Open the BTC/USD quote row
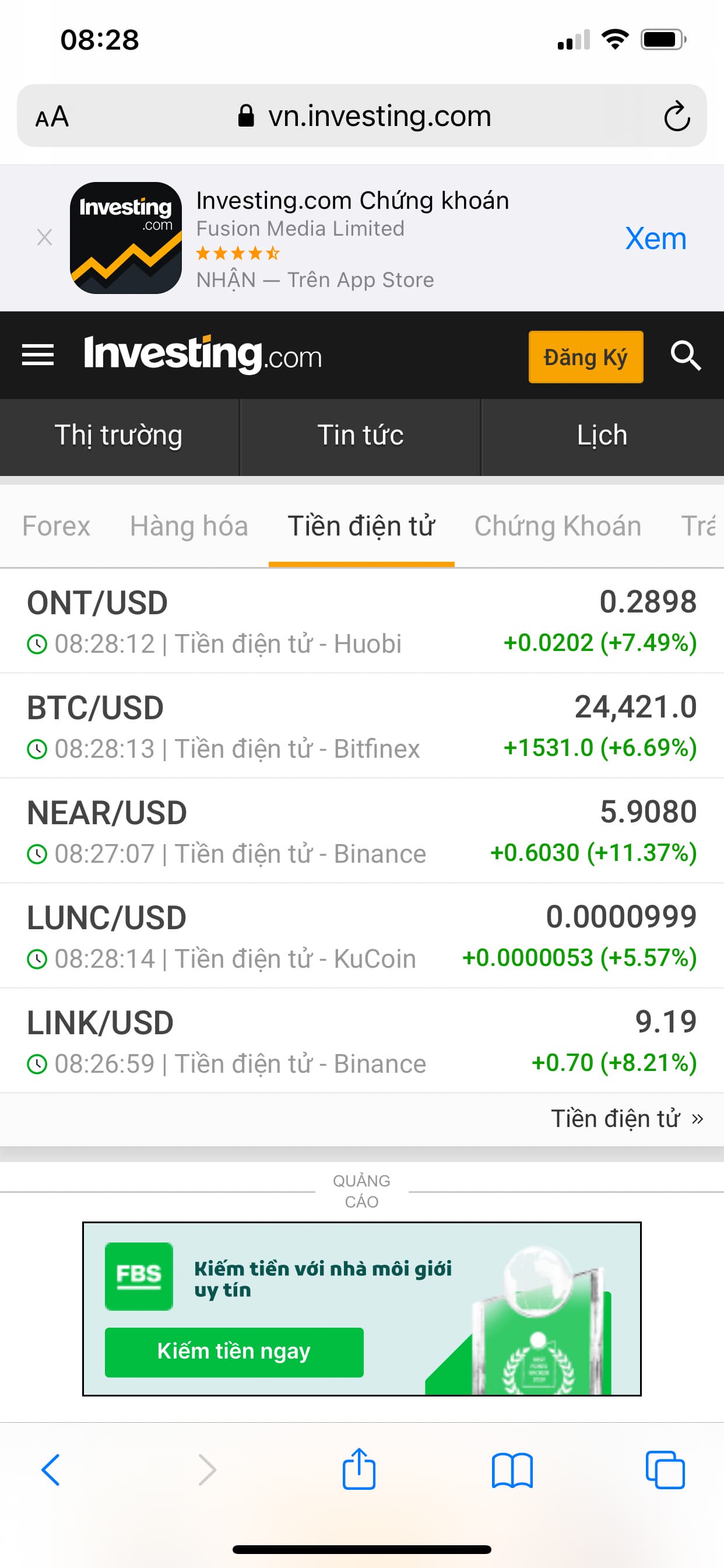 361,726
